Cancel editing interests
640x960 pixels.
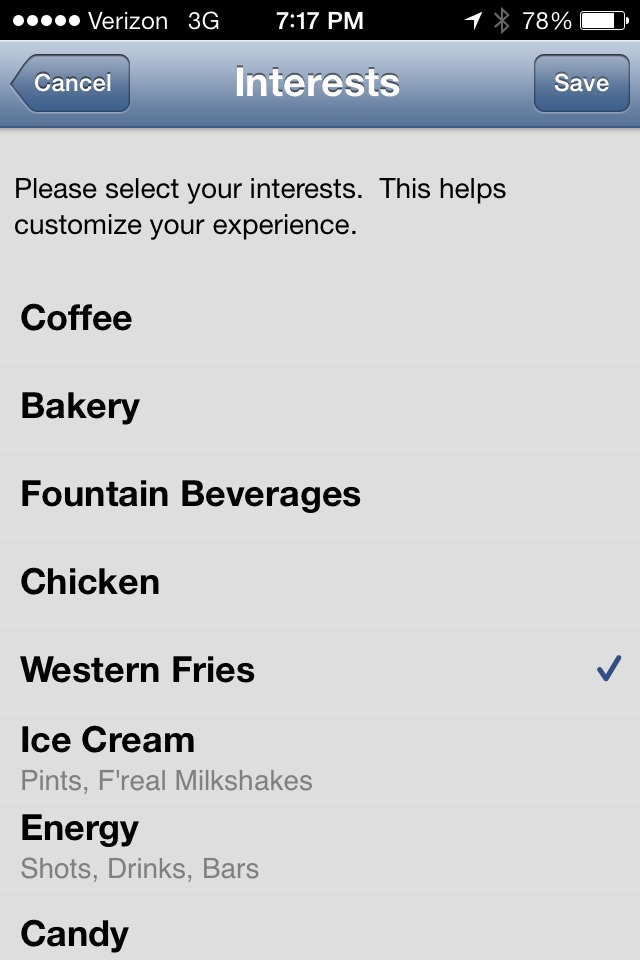(x=71, y=83)
